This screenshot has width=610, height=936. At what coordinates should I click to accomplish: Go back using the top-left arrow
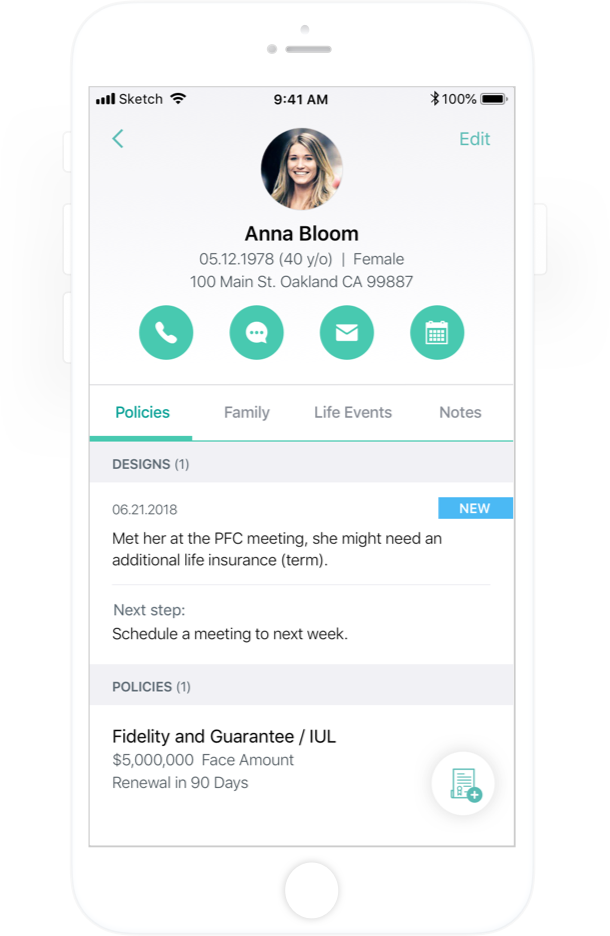point(118,139)
